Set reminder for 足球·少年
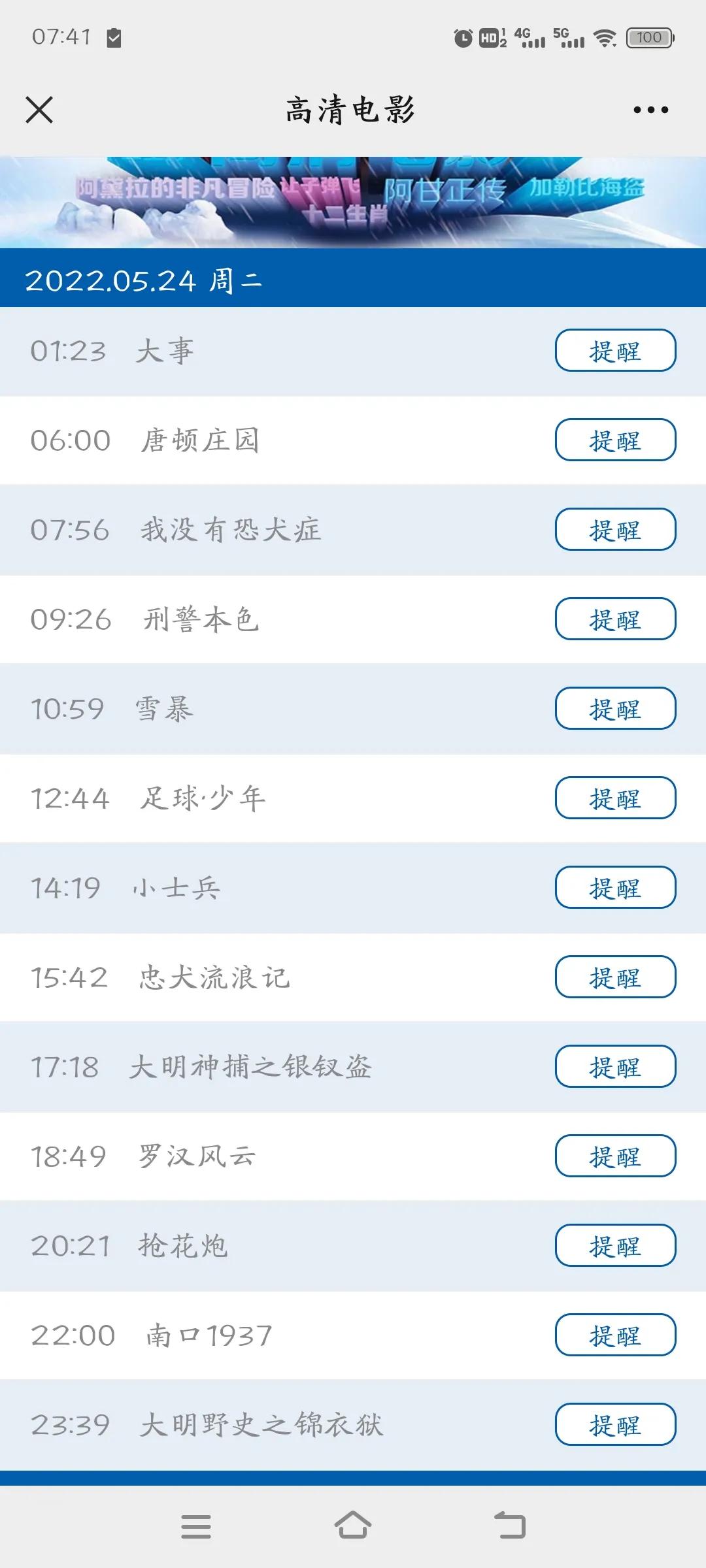This screenshot has width=706, height=1568. point(614,798)
